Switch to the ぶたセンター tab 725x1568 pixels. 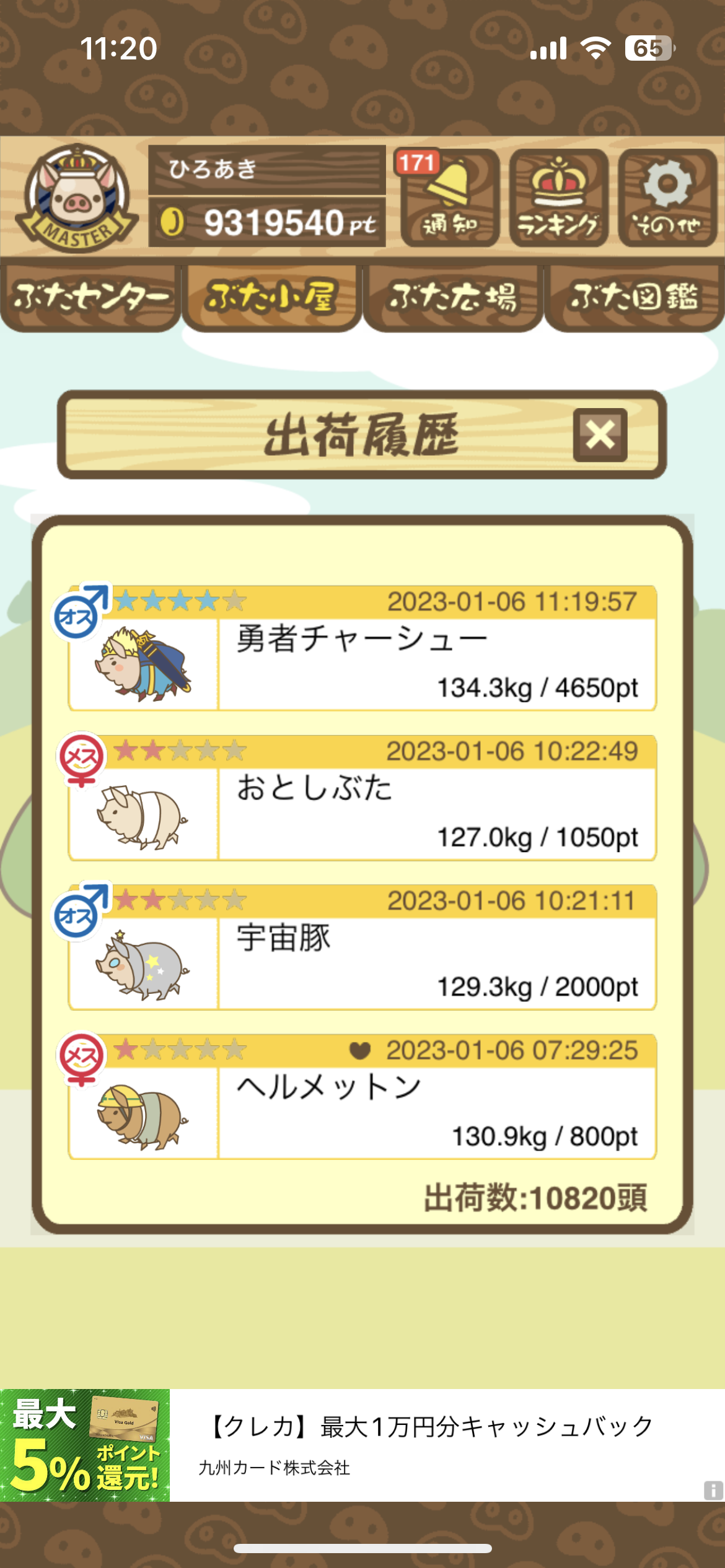pyautogui.click(x=90, y=297)
